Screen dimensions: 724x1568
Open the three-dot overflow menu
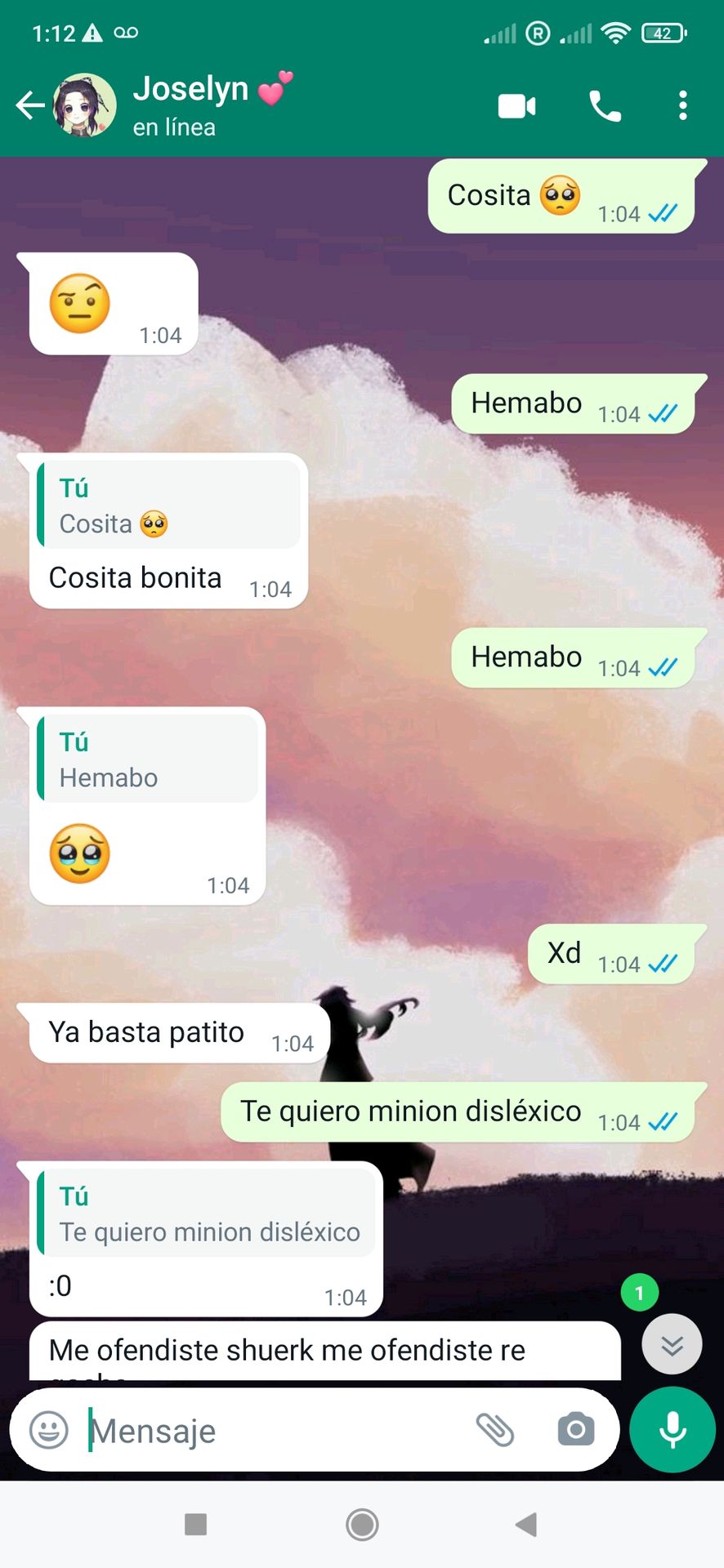click(x=682, y=106)
